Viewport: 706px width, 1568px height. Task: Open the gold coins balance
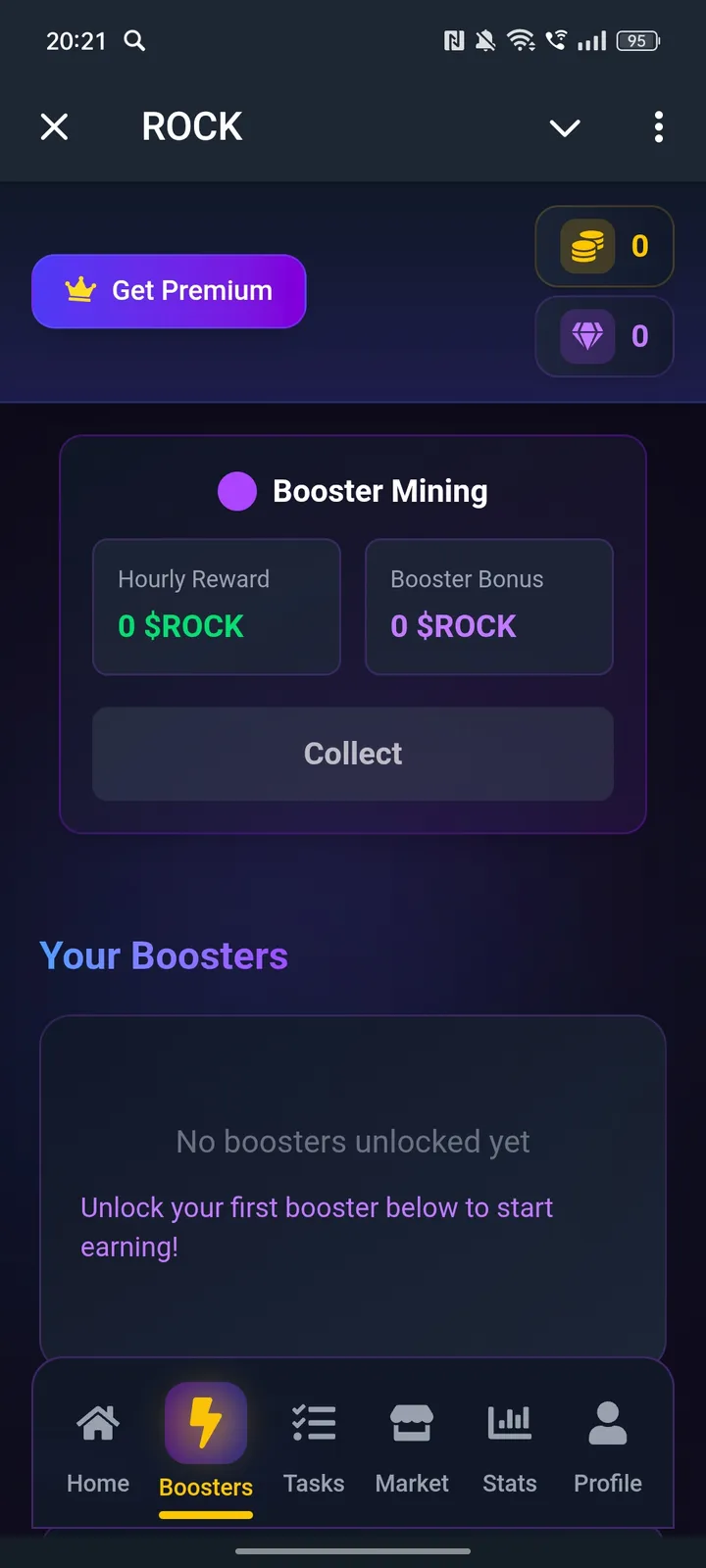[x=604, y=246]
